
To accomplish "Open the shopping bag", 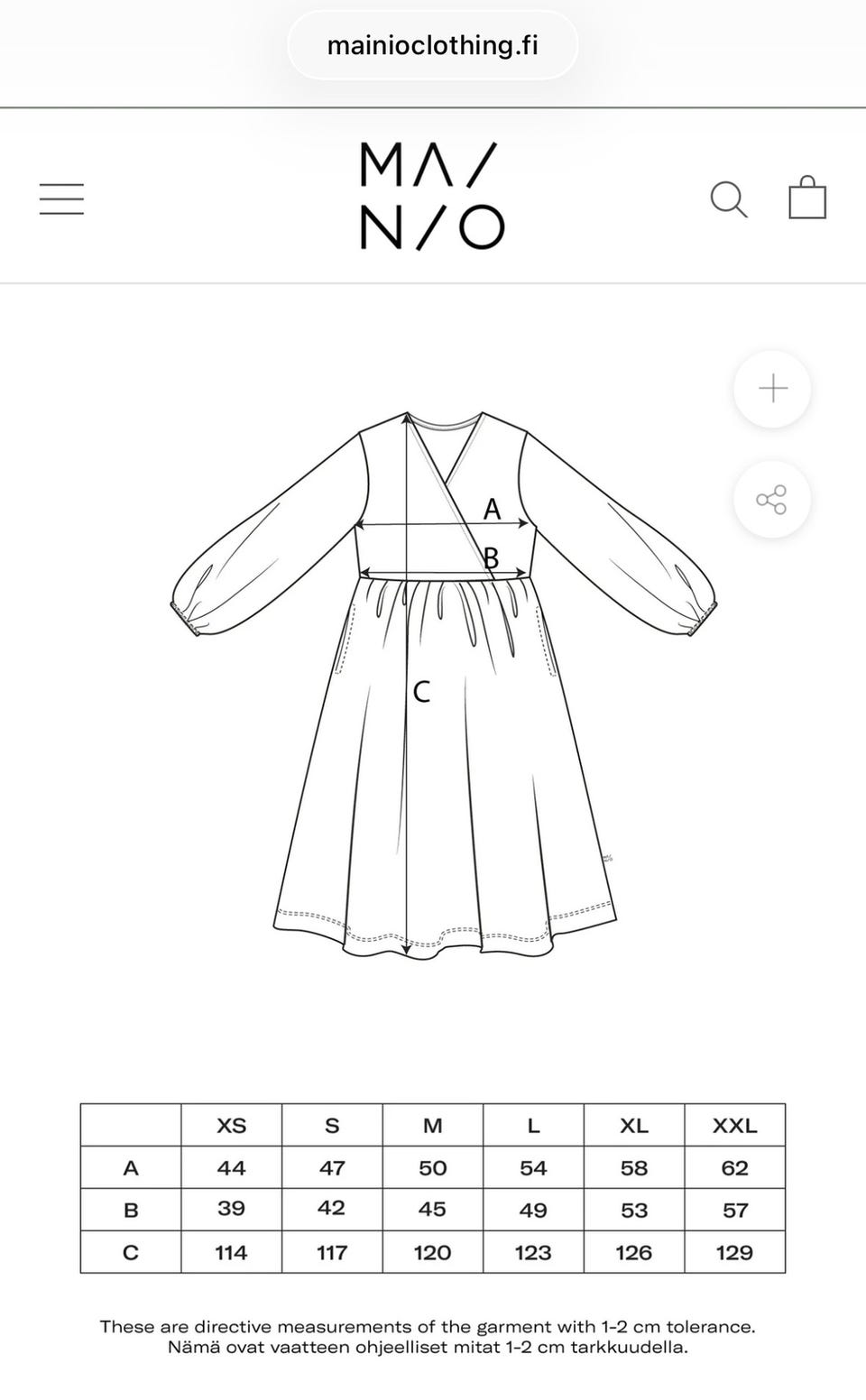I will tap(807, 198).
